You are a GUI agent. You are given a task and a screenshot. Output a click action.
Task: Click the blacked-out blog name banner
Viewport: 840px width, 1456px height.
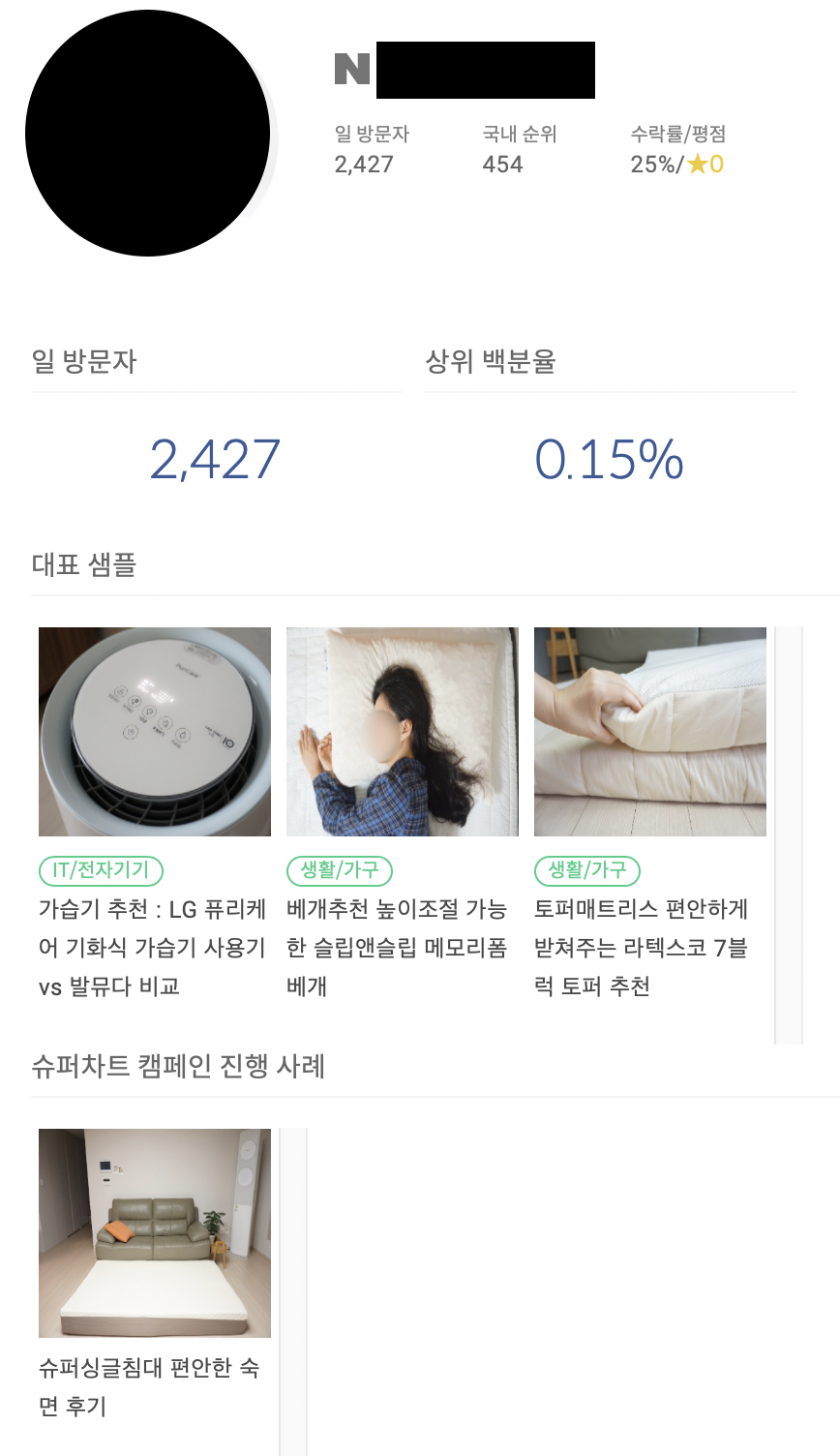[487, 69]
